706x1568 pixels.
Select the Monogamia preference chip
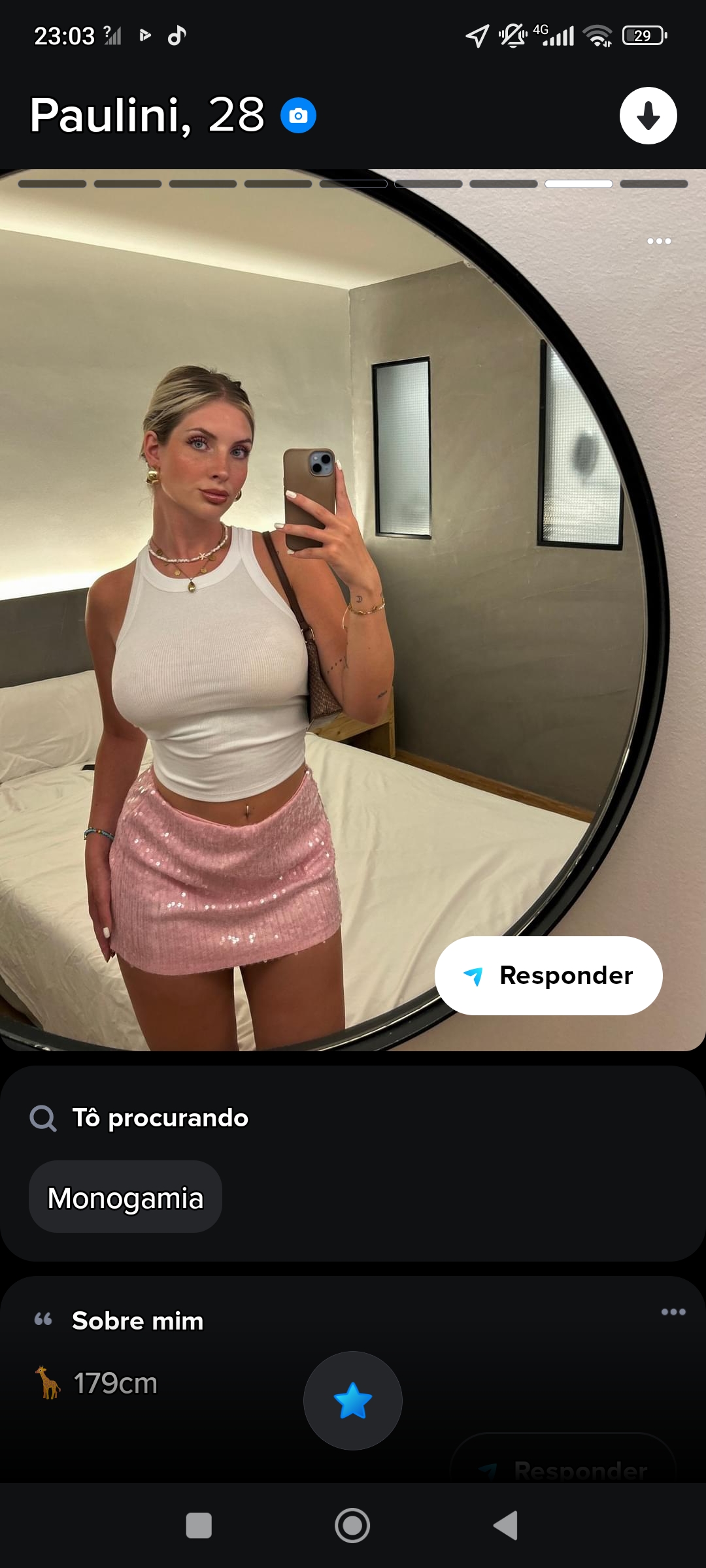pos(125,1198)
